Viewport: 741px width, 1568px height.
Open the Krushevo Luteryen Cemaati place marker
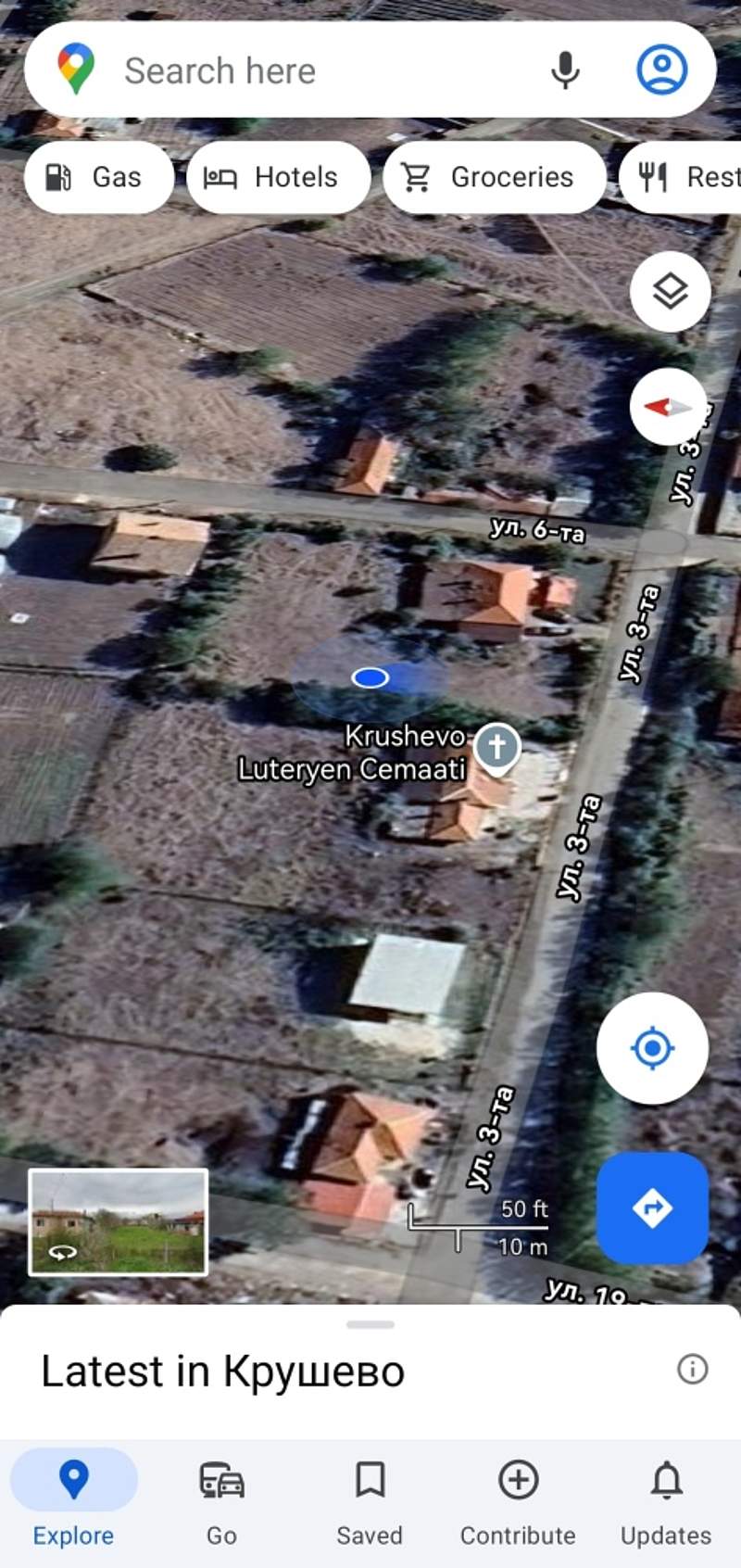click(497, 747)
